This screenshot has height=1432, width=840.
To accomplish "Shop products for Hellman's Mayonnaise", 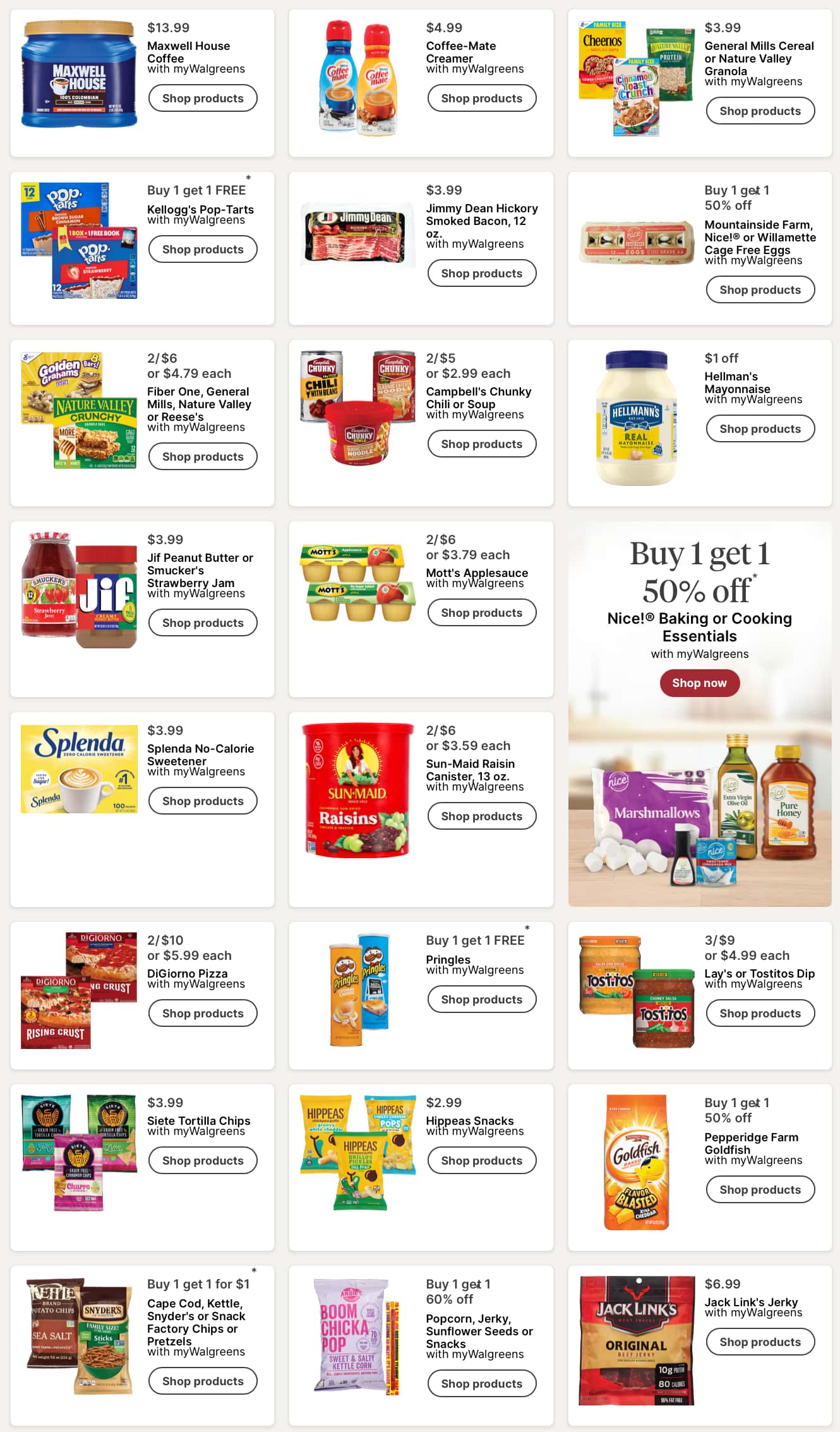I will tap(760, 429).
